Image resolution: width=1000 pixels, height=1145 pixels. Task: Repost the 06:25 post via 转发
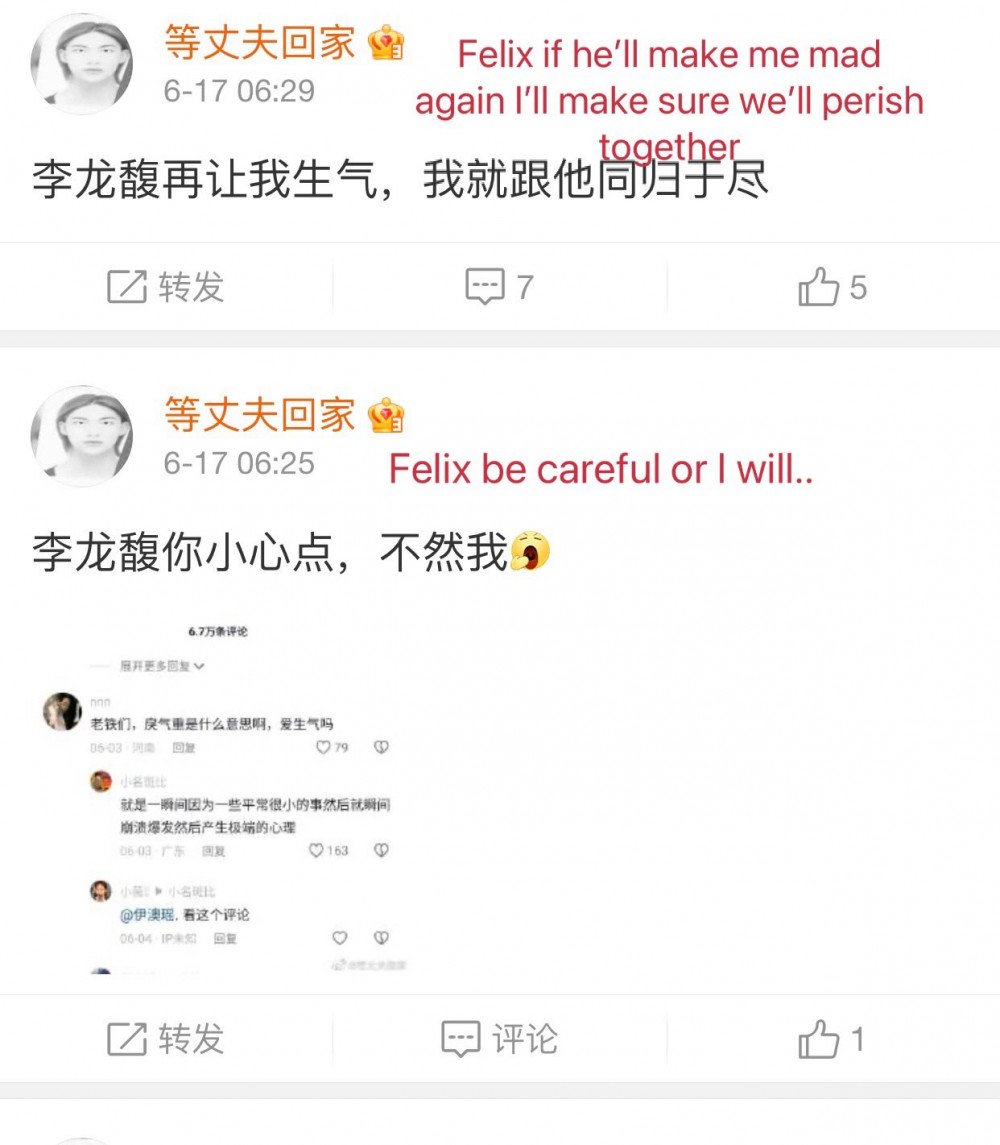pyautogui.click(x=166, y=1039)
